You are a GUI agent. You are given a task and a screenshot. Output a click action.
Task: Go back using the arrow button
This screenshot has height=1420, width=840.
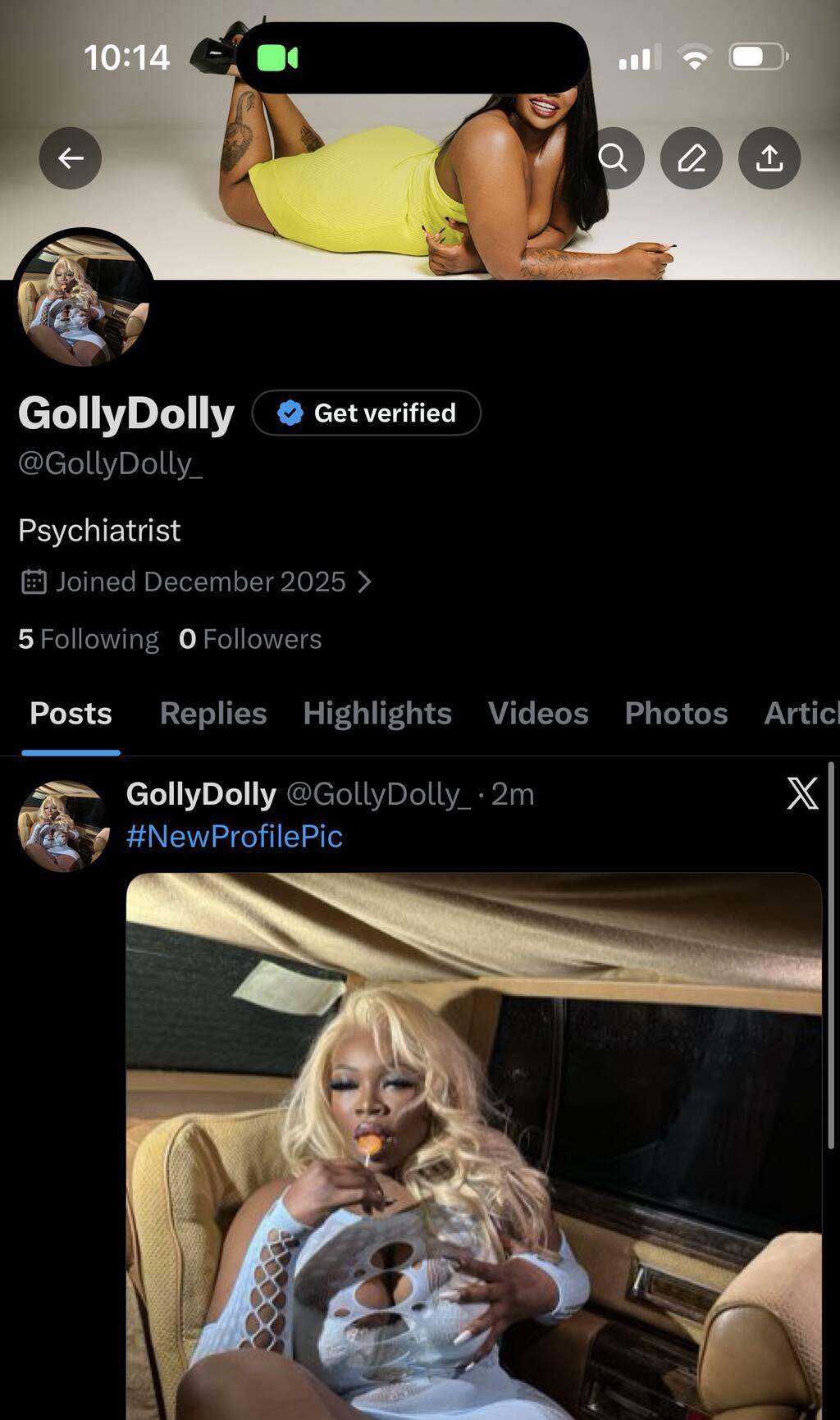[71, 158]
